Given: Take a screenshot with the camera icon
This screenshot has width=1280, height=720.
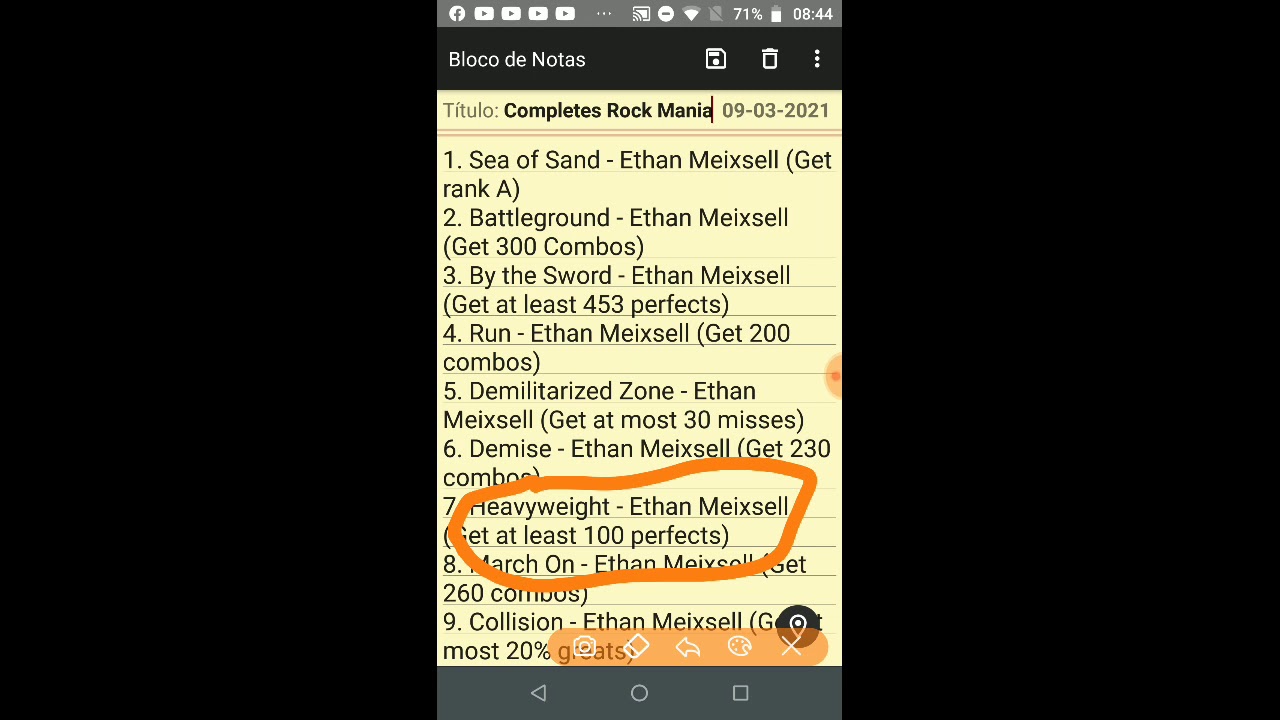Looking at the screenshot, I should pos(585,647).
